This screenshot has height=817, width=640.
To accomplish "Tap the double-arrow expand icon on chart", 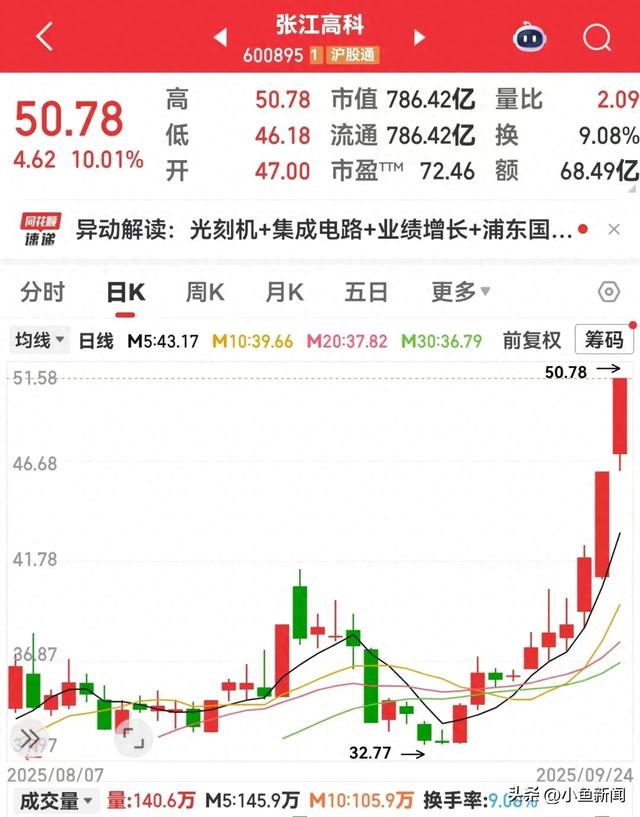I will pyautogui.click(x=24, y=740).
